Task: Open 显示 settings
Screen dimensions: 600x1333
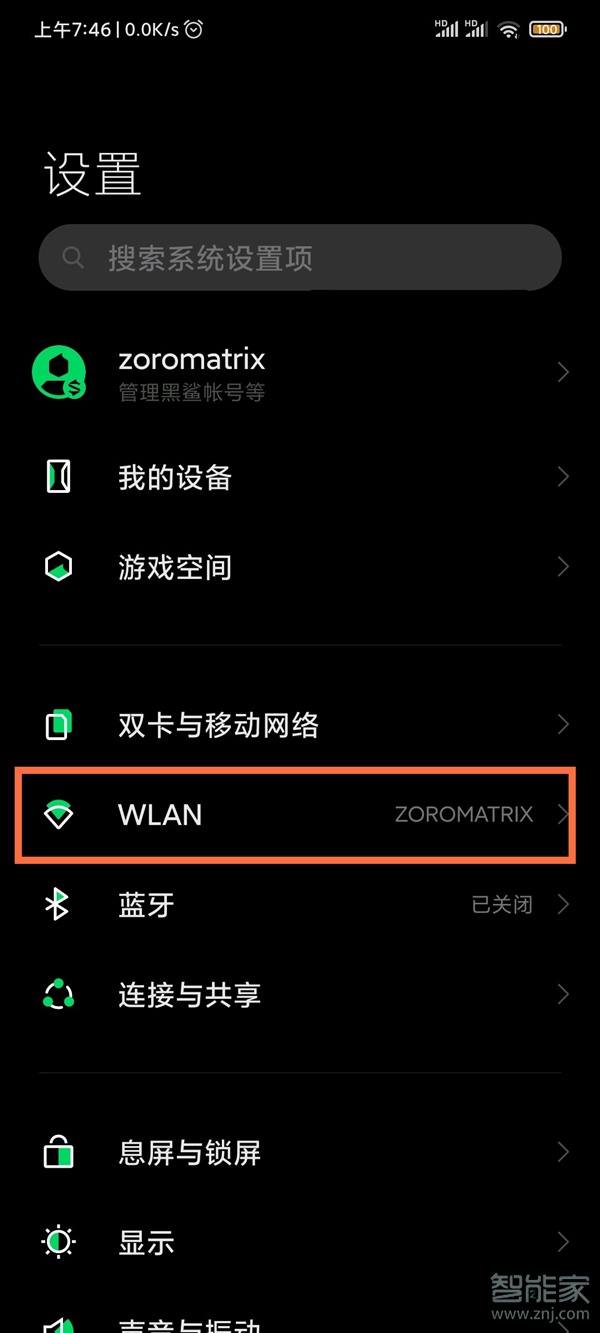Action: 300,1242
